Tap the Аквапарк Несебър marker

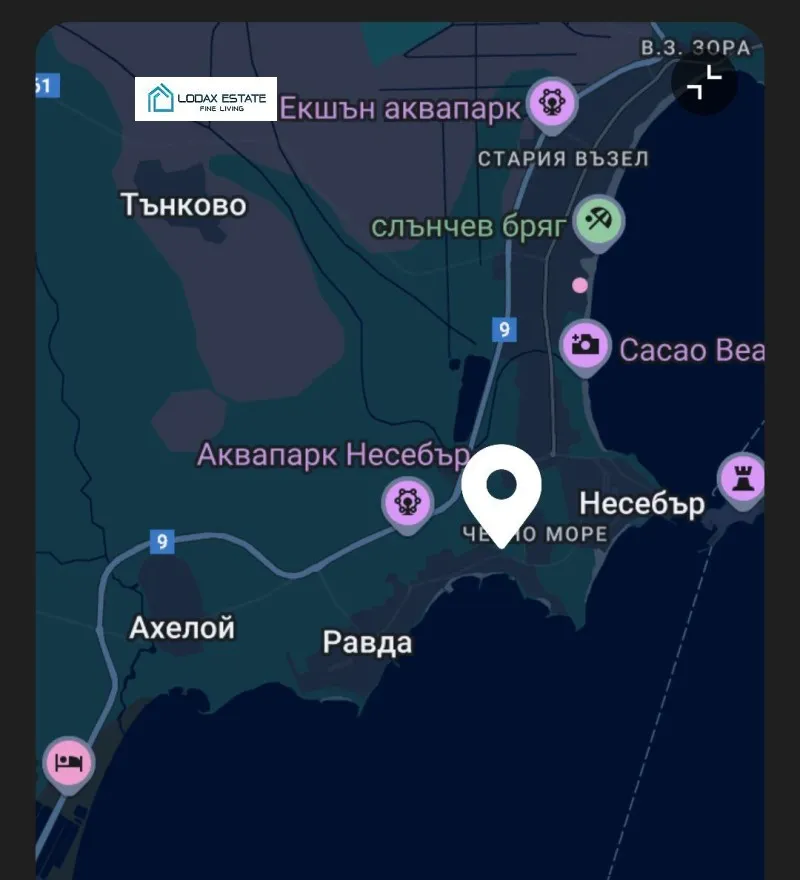tap(407, 500)
